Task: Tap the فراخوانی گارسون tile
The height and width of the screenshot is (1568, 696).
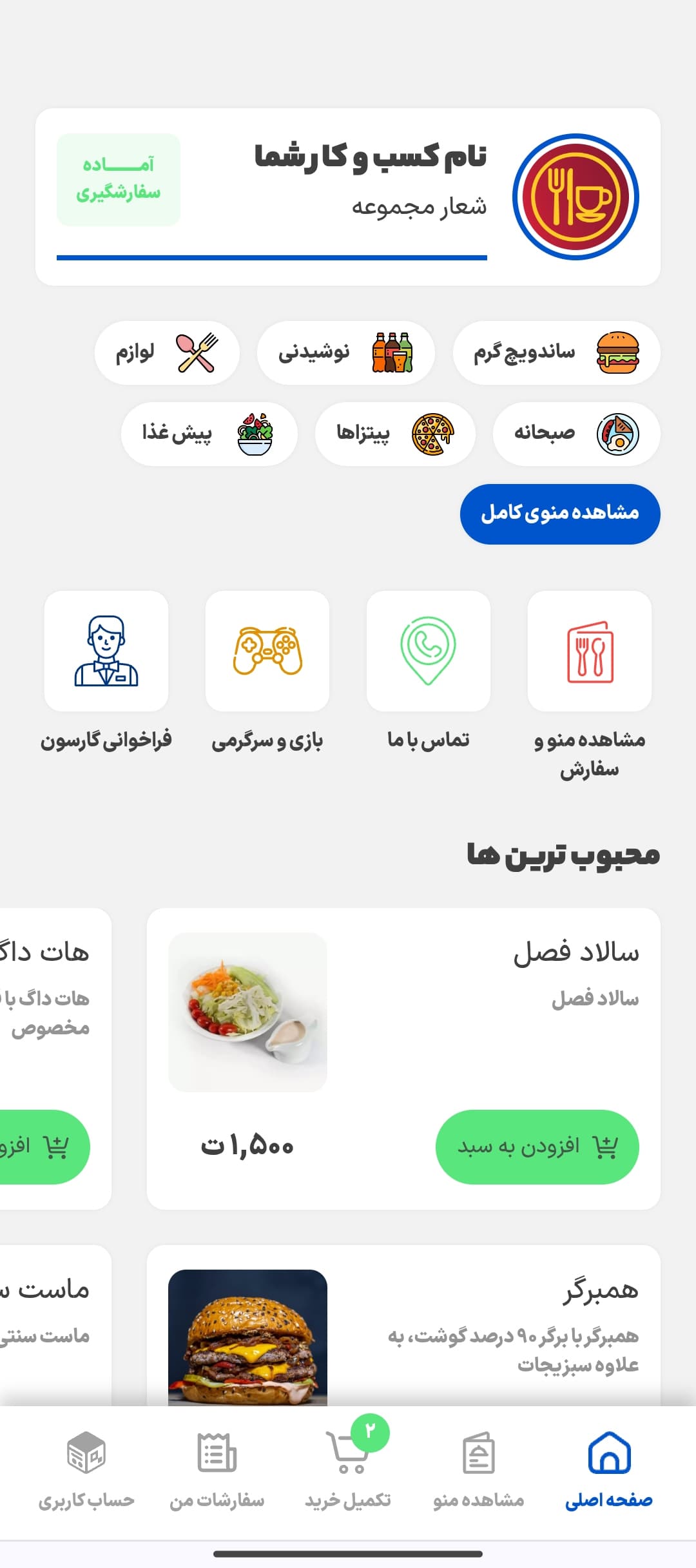Action: coord(106,652)
